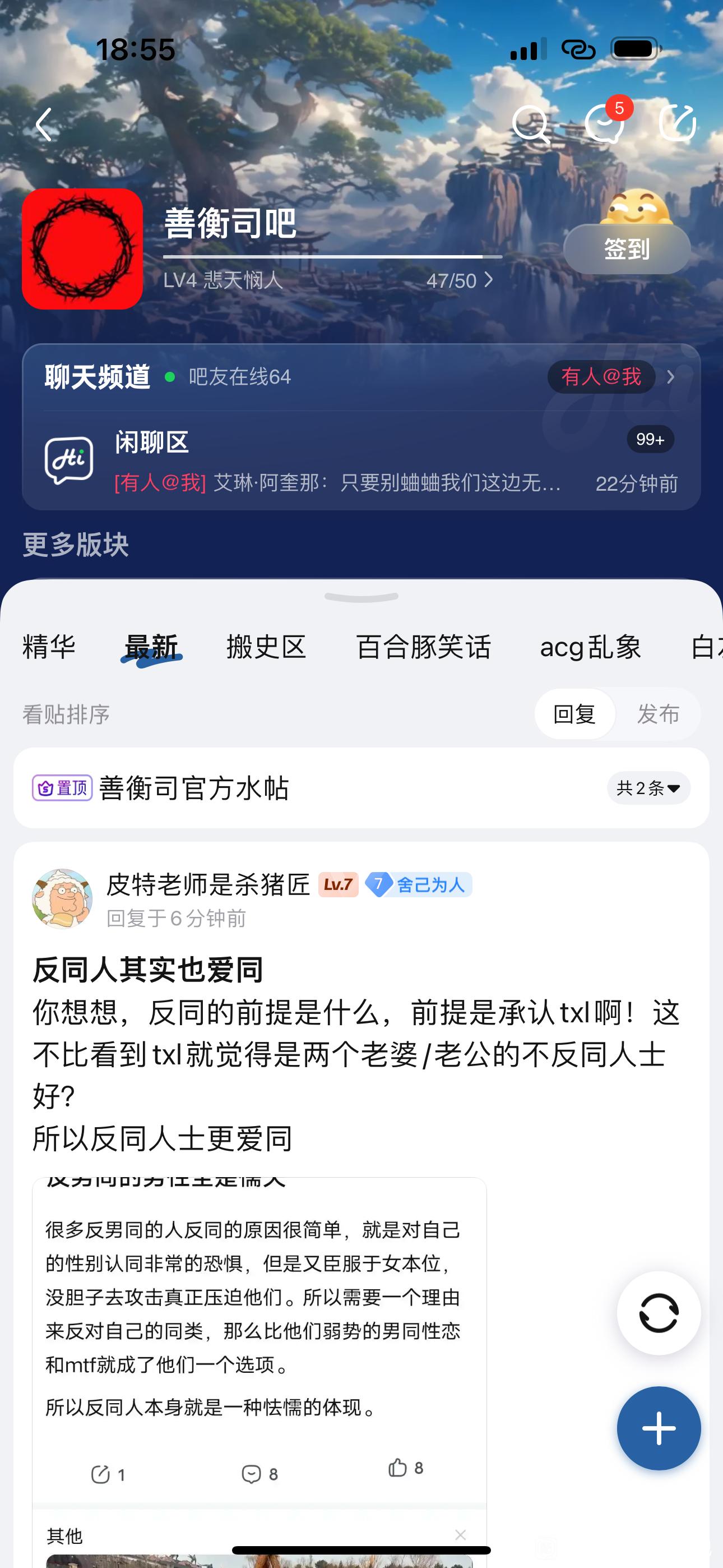Viewport: 723px width, 1568px height.
Task: Refresh the post feed
Action: [659, 1313]
